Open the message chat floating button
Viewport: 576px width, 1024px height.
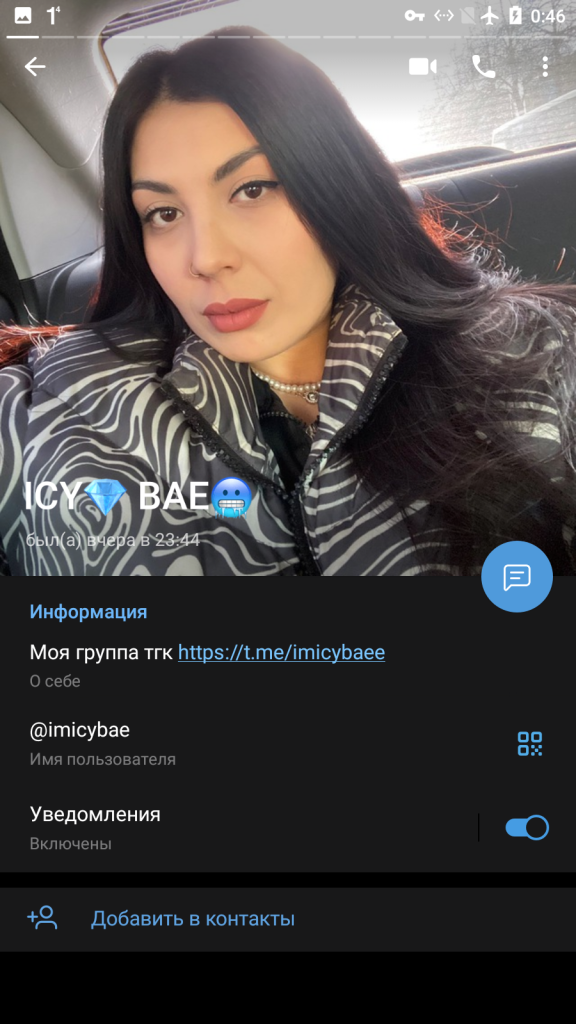517,577
